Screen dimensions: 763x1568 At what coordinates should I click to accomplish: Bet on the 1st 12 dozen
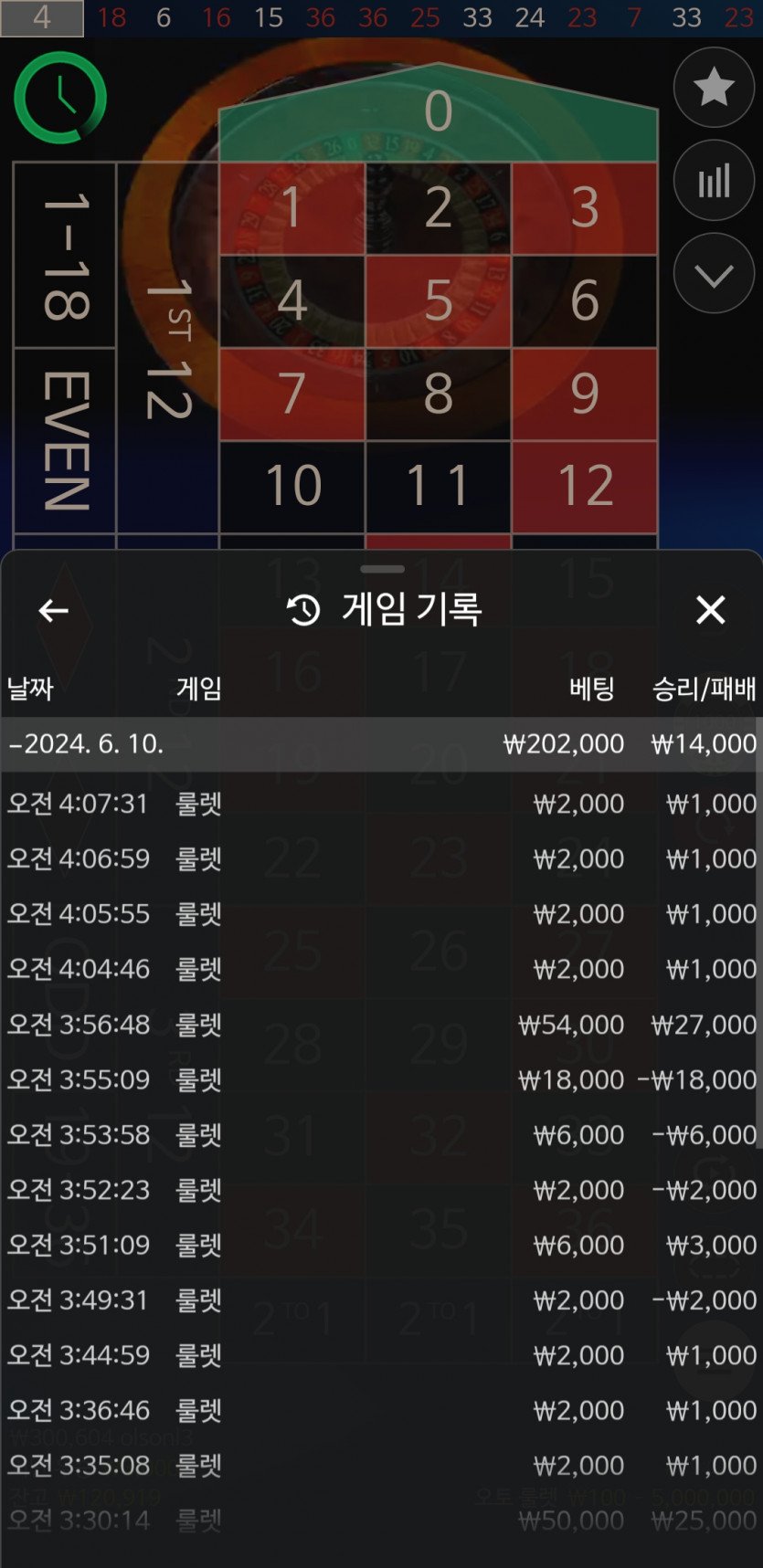tap(168, 347)
